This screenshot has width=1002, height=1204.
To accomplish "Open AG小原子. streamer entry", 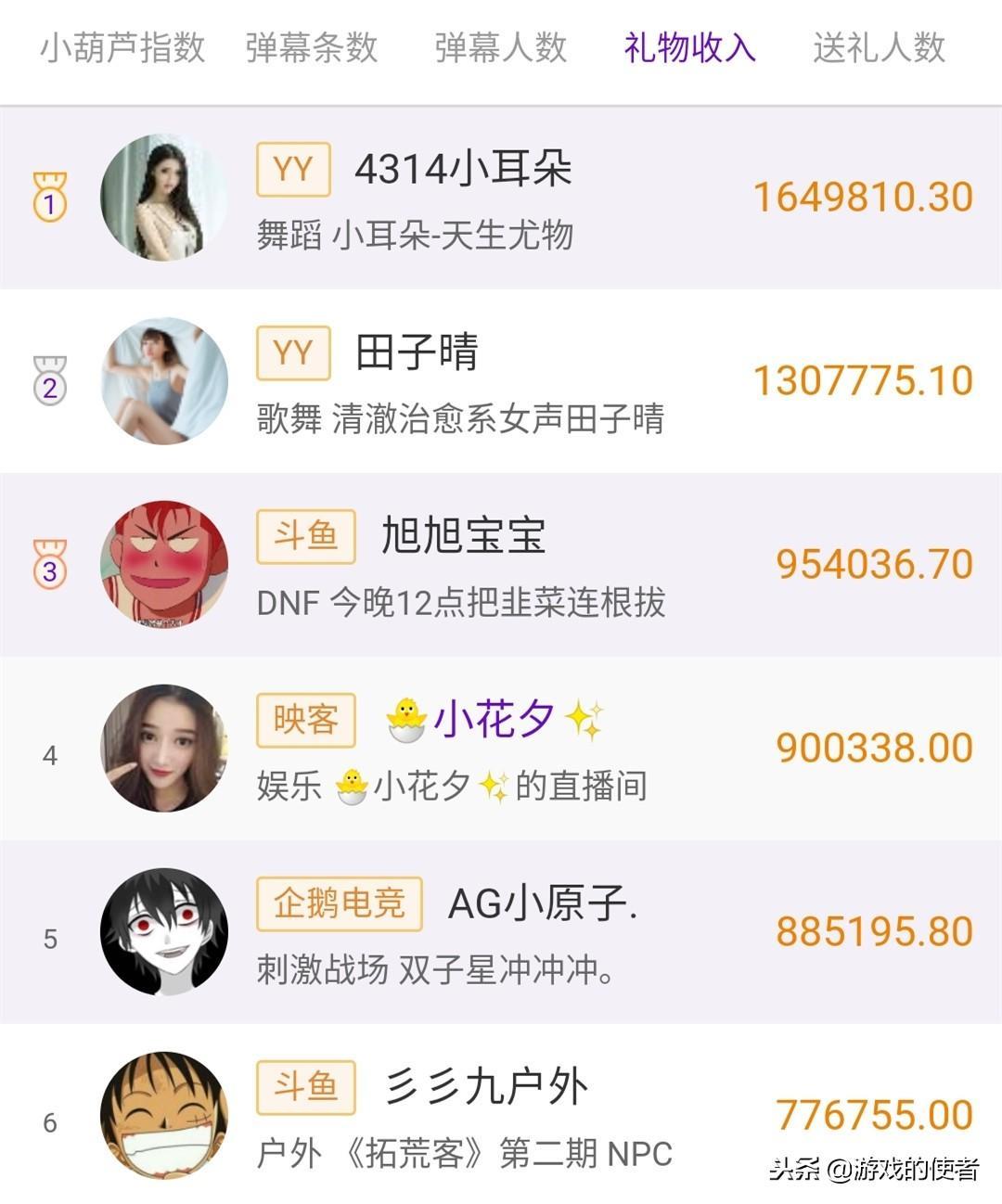I will (501, 932).
